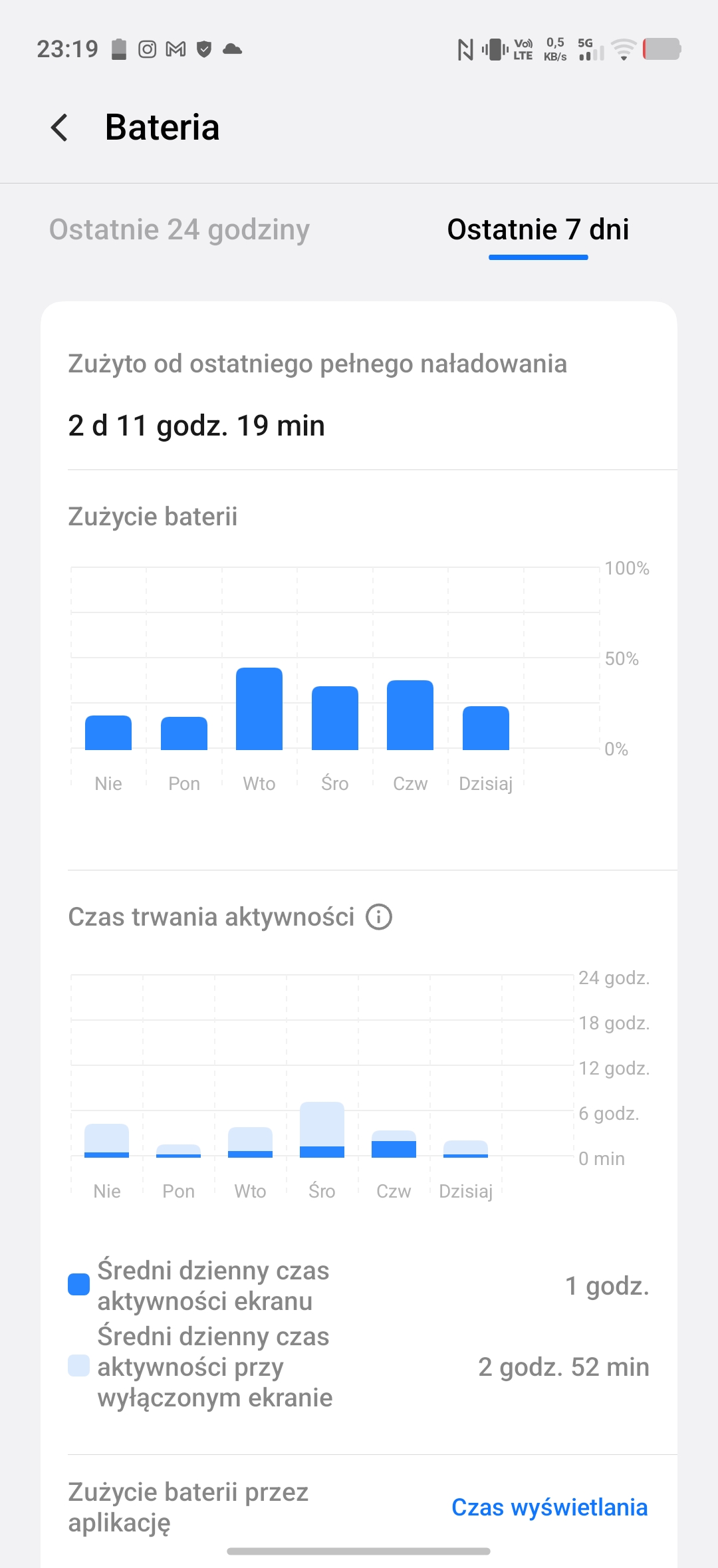The height and width of the screenshot is (1568, 718).
Task: Select the Ostatnie 7 dni tab
Action: point(538,230)
